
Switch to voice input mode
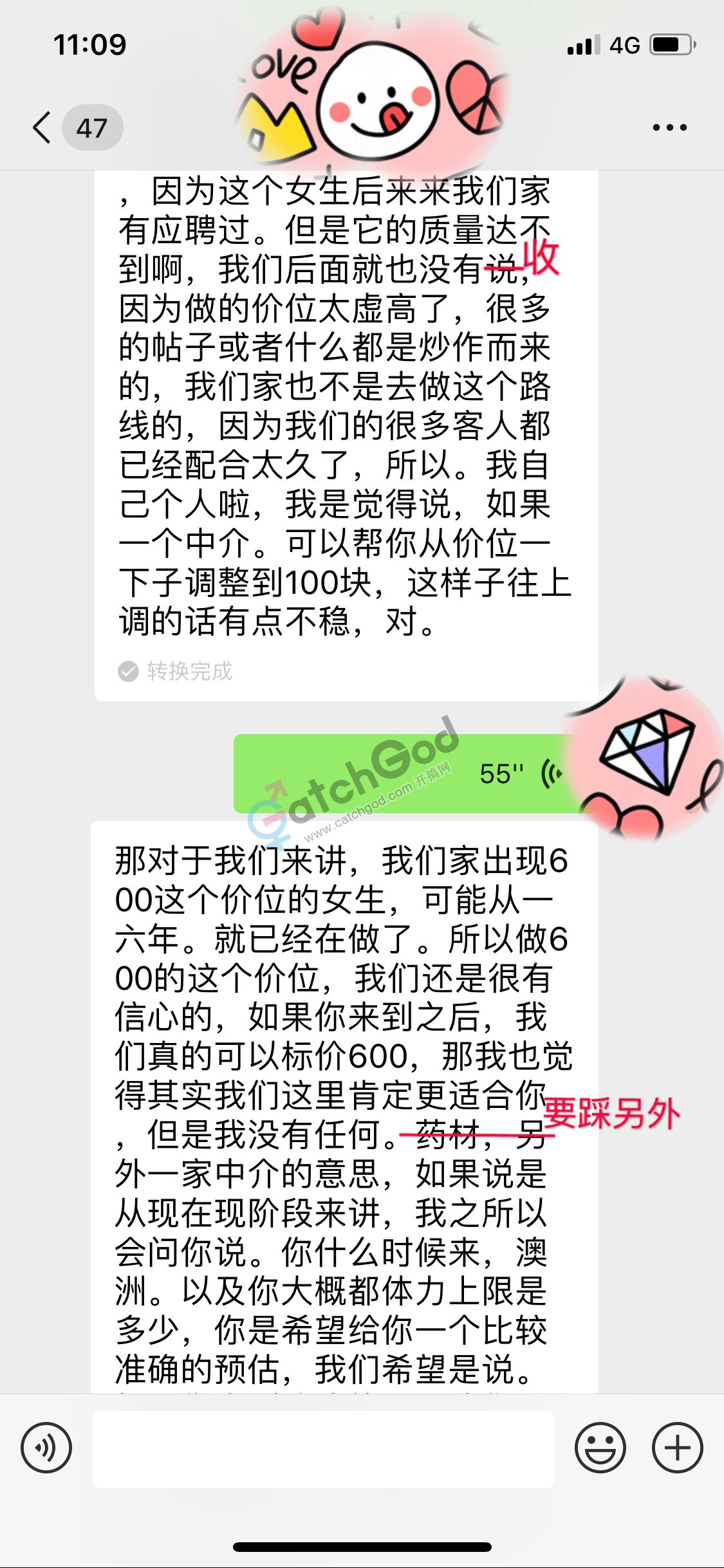click(x=46, y=1448)
